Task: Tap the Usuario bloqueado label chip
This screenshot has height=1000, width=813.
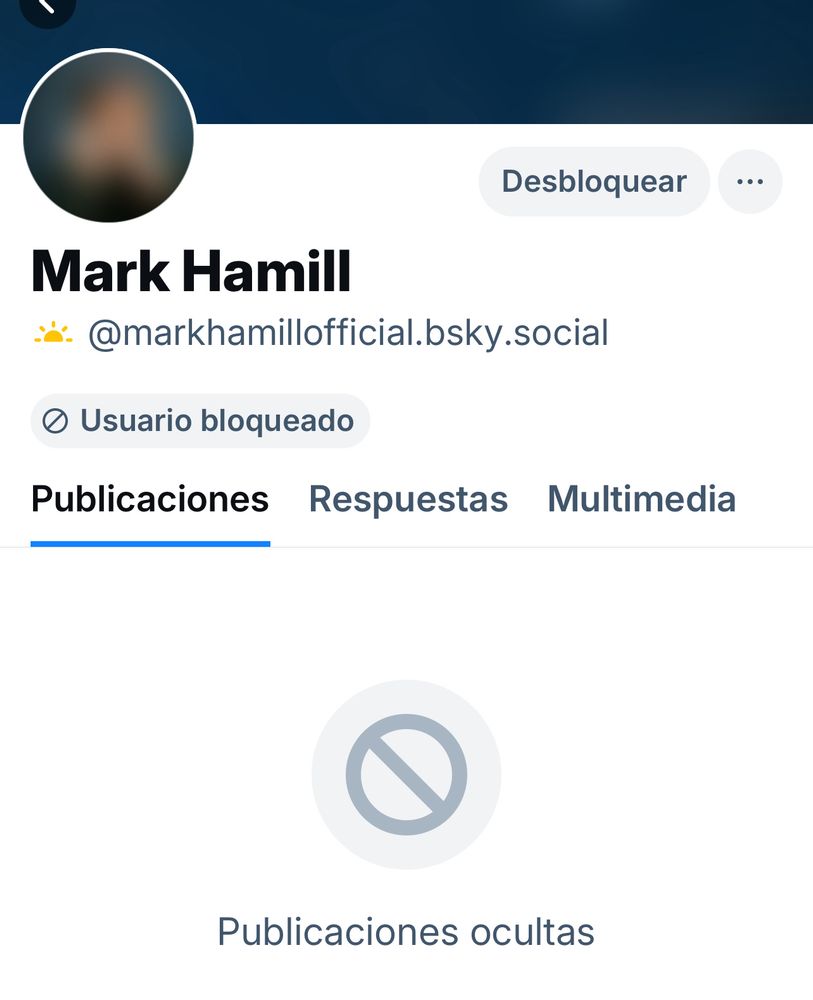Action: click(x=200, y=421)
